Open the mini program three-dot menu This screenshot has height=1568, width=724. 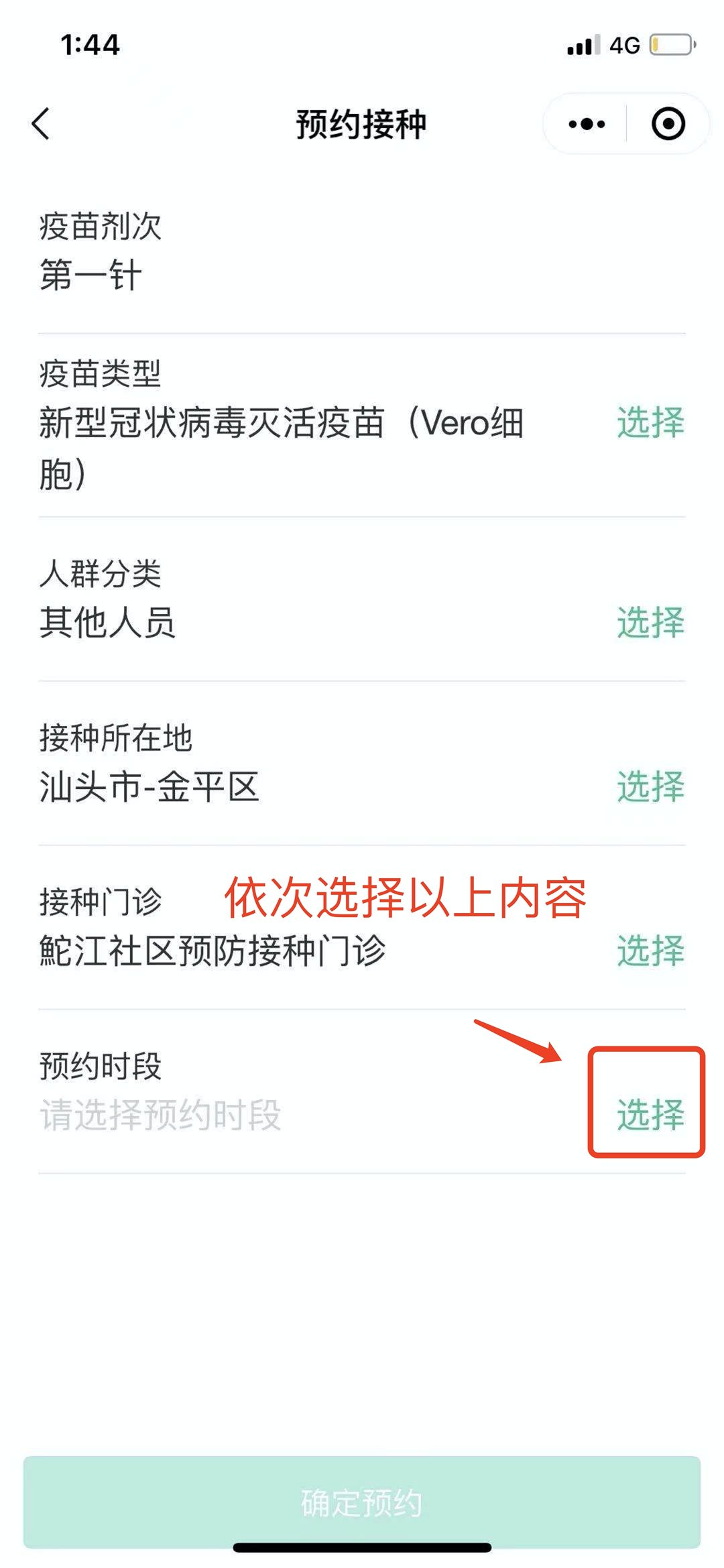point(587,124)
